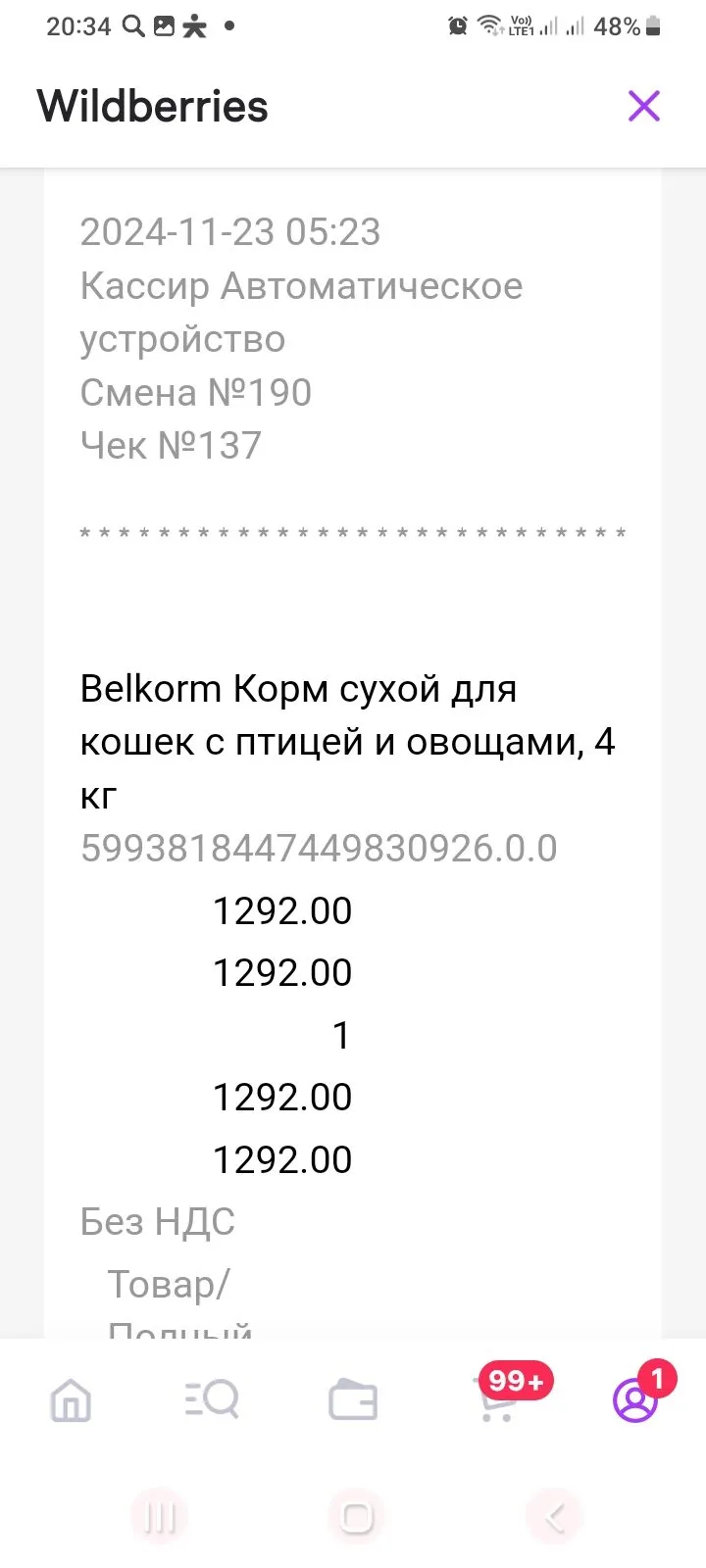This screenshot has height=1568, width=706.
Task: Tap the system home button
Action: (x=356, y=1518)
